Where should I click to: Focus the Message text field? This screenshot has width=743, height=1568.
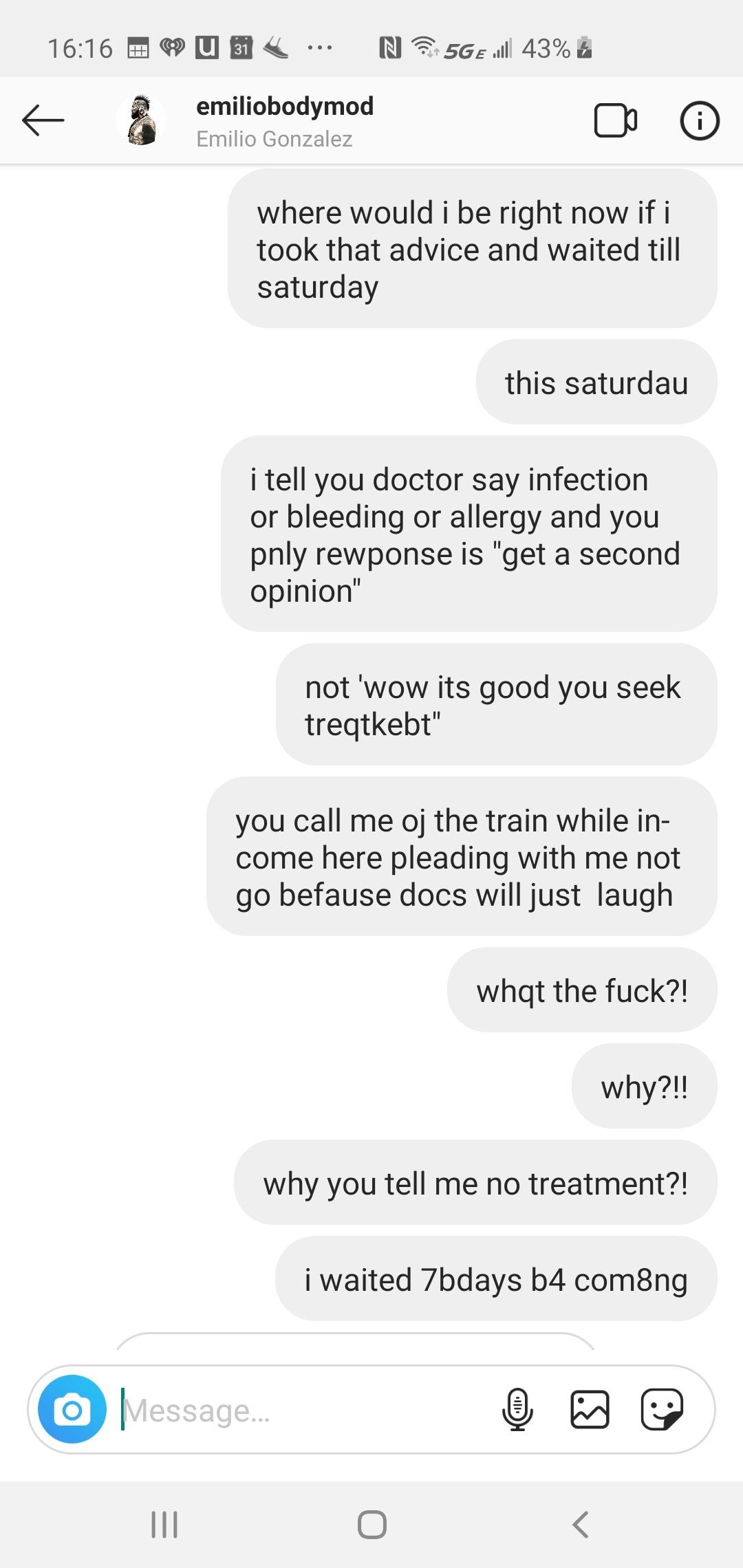(x=303, y=1410)
